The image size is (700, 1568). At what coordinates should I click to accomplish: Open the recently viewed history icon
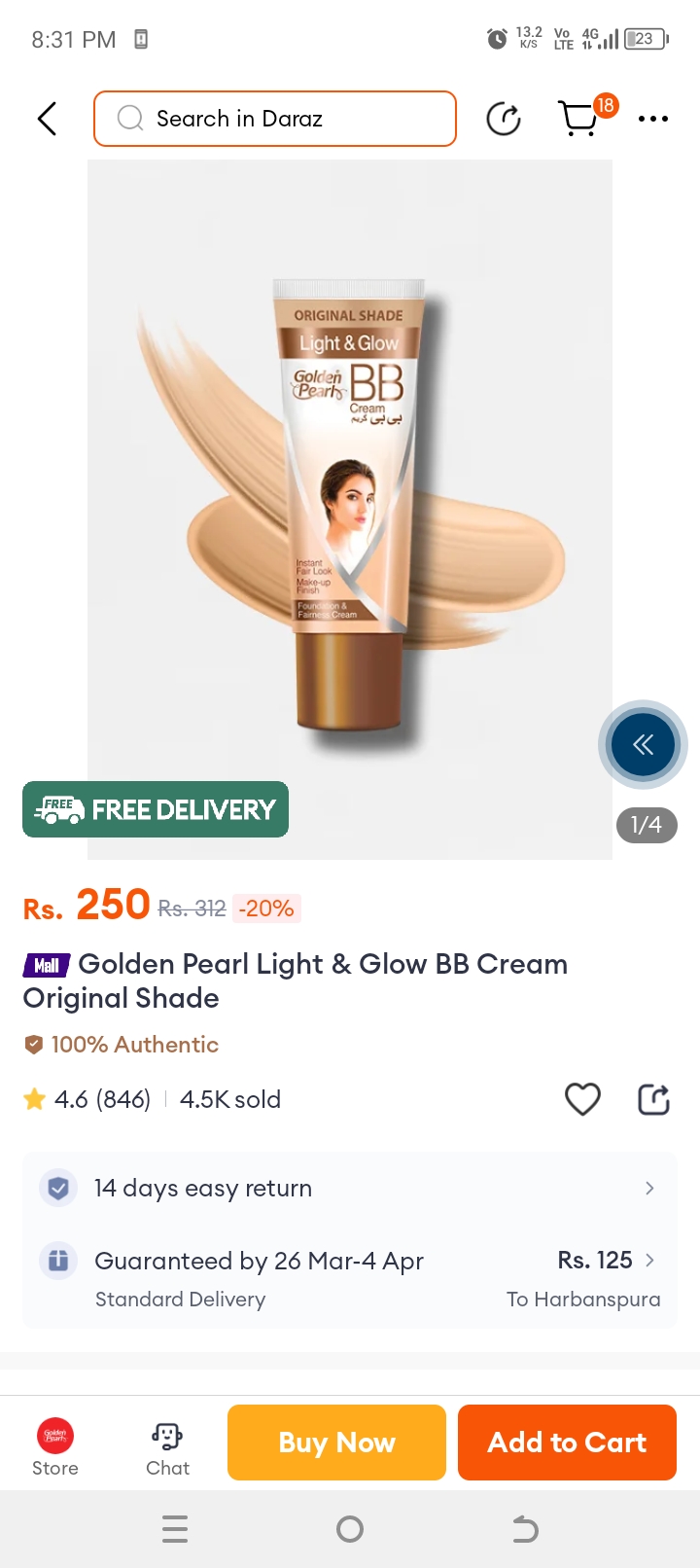(504, 119)
